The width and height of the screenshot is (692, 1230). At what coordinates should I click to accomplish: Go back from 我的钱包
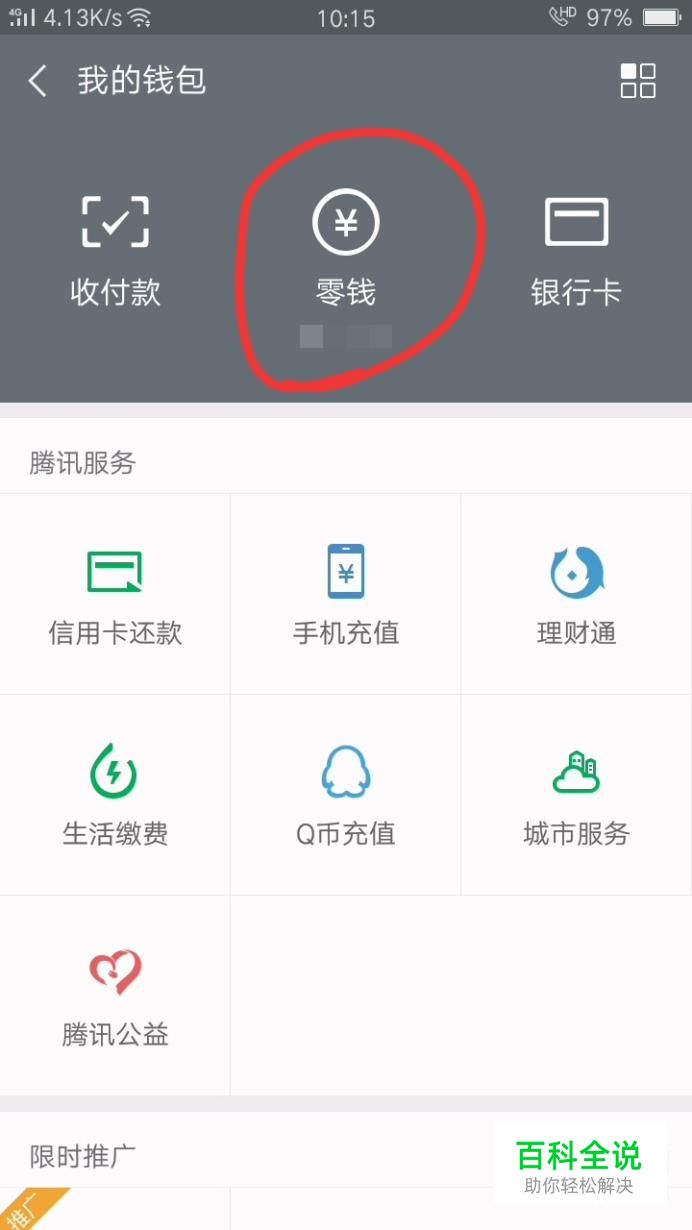[x=38, y=81]
